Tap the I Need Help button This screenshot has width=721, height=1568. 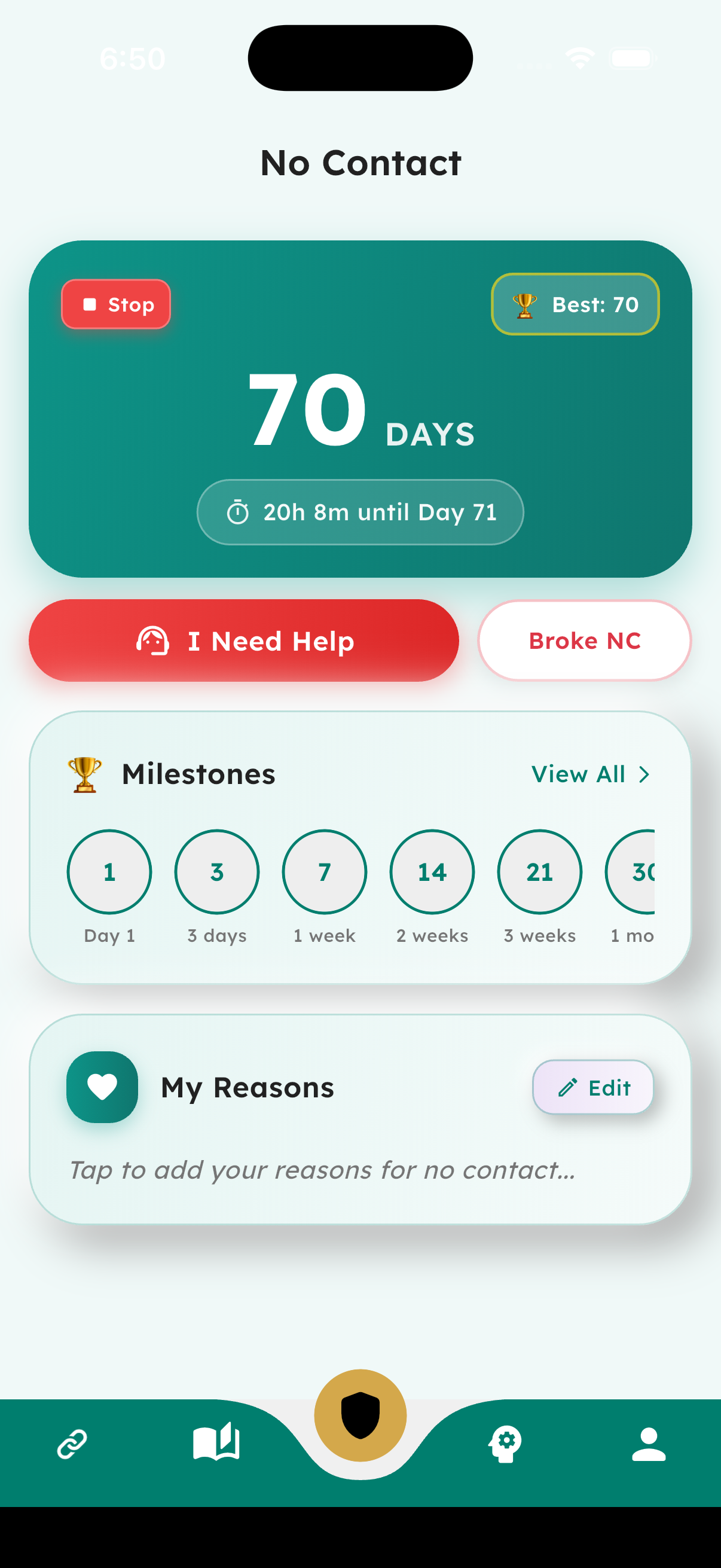(243, 640)
